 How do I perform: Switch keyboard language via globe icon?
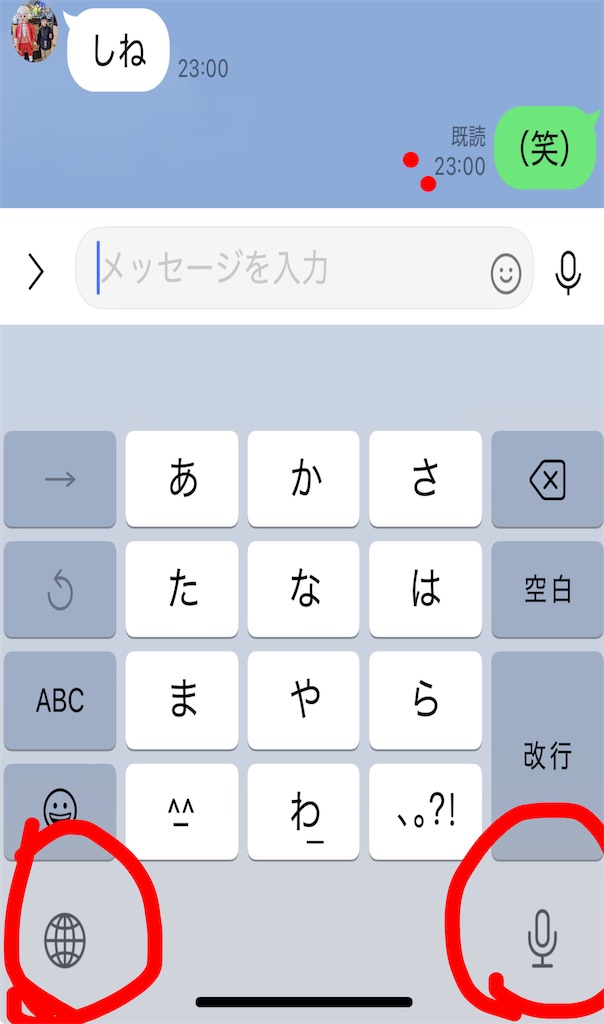click(65, 940)
